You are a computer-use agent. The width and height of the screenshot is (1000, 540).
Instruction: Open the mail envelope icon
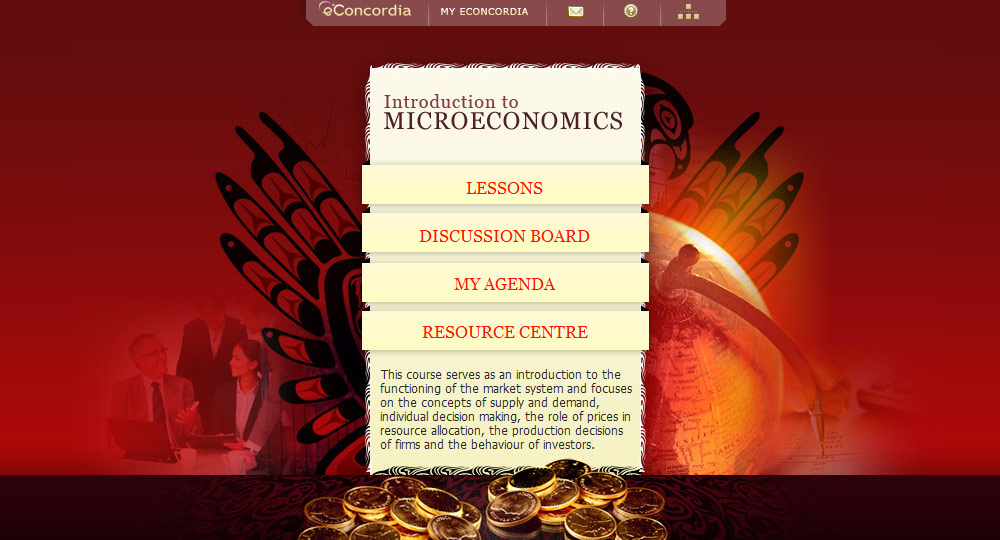(x=576, y=12)
